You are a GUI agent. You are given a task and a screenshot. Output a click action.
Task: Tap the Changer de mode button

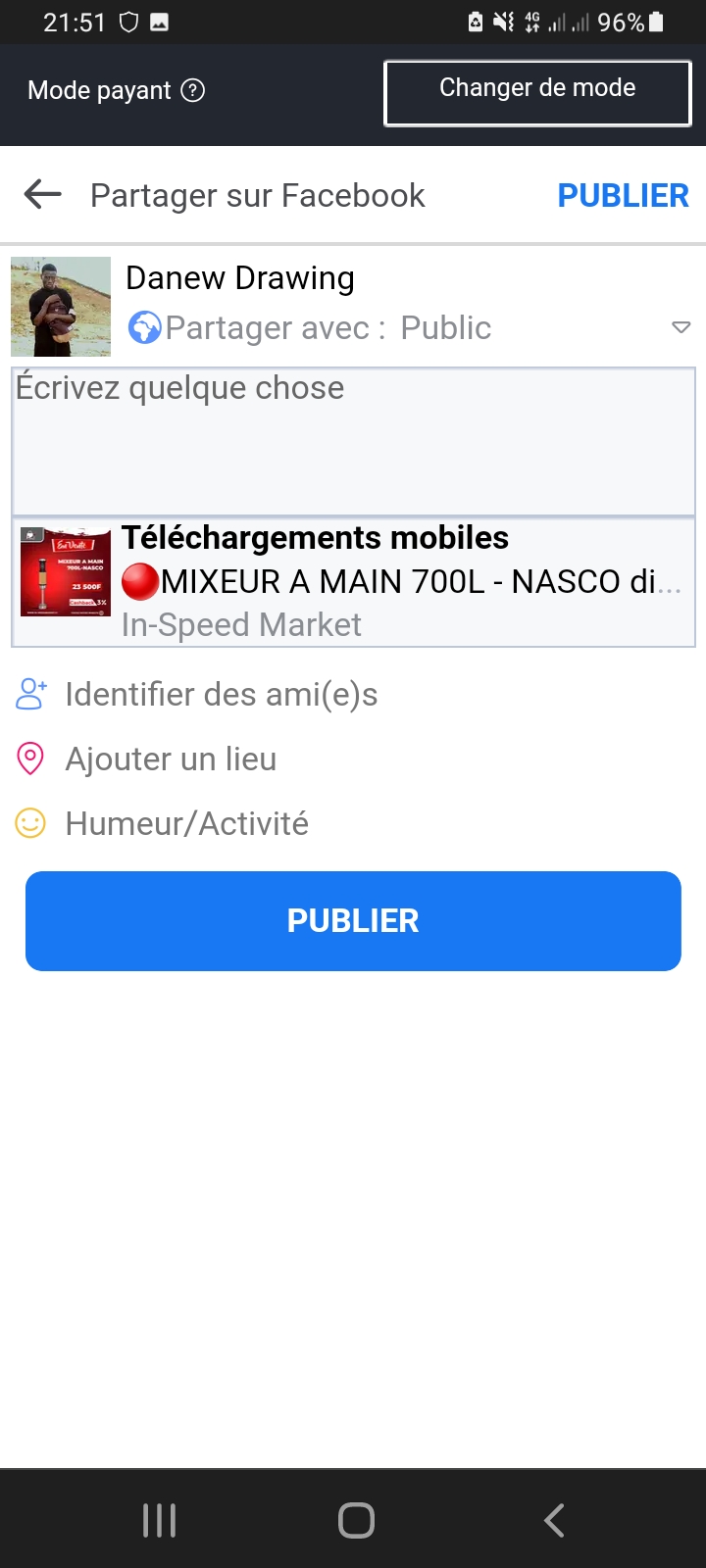[537, 93]
